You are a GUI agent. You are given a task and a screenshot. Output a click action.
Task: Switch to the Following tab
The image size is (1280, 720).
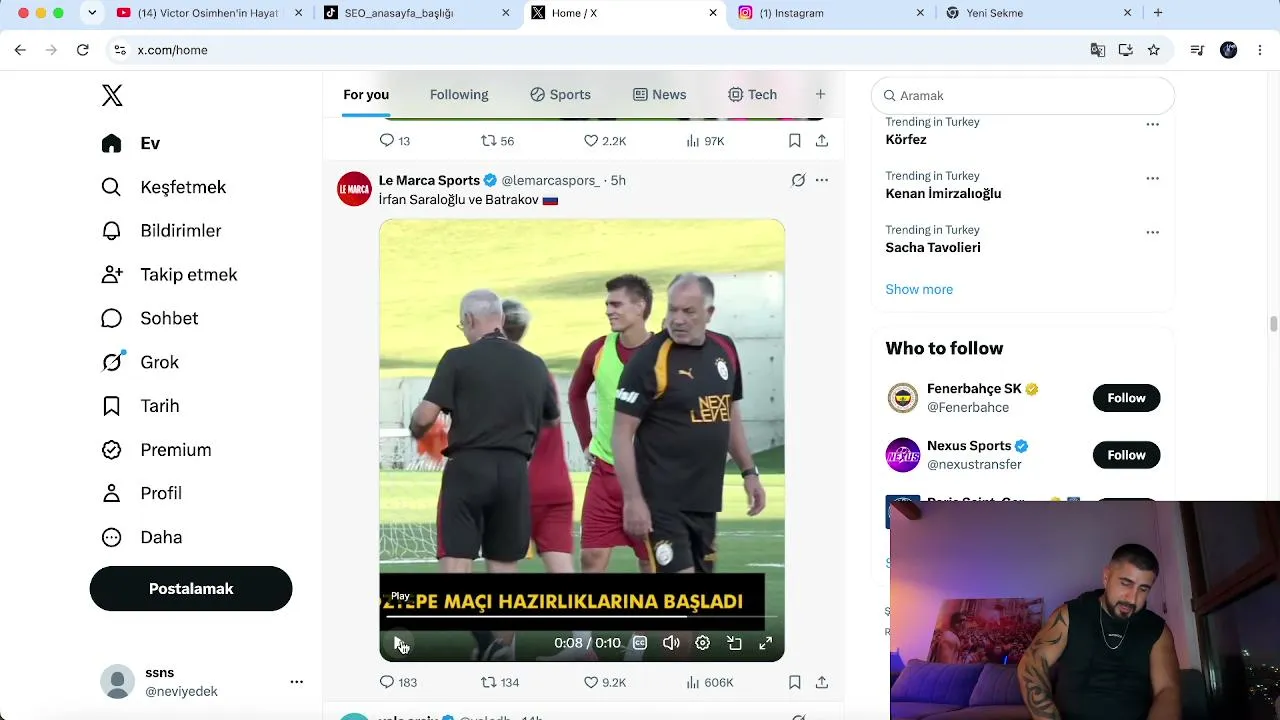(459, 94)
